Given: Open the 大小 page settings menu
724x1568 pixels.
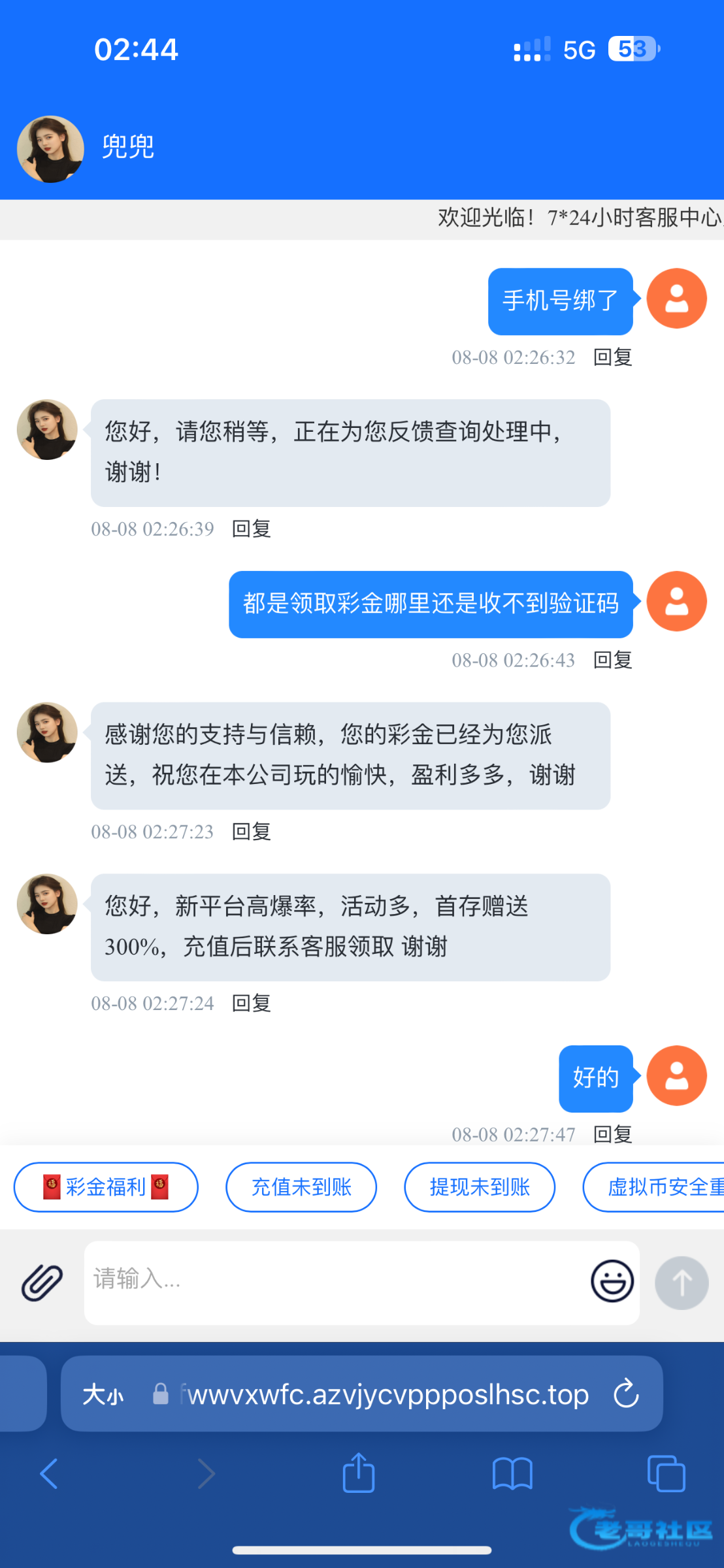Looking at the screenshot, I should click(x=103, y=1395).
